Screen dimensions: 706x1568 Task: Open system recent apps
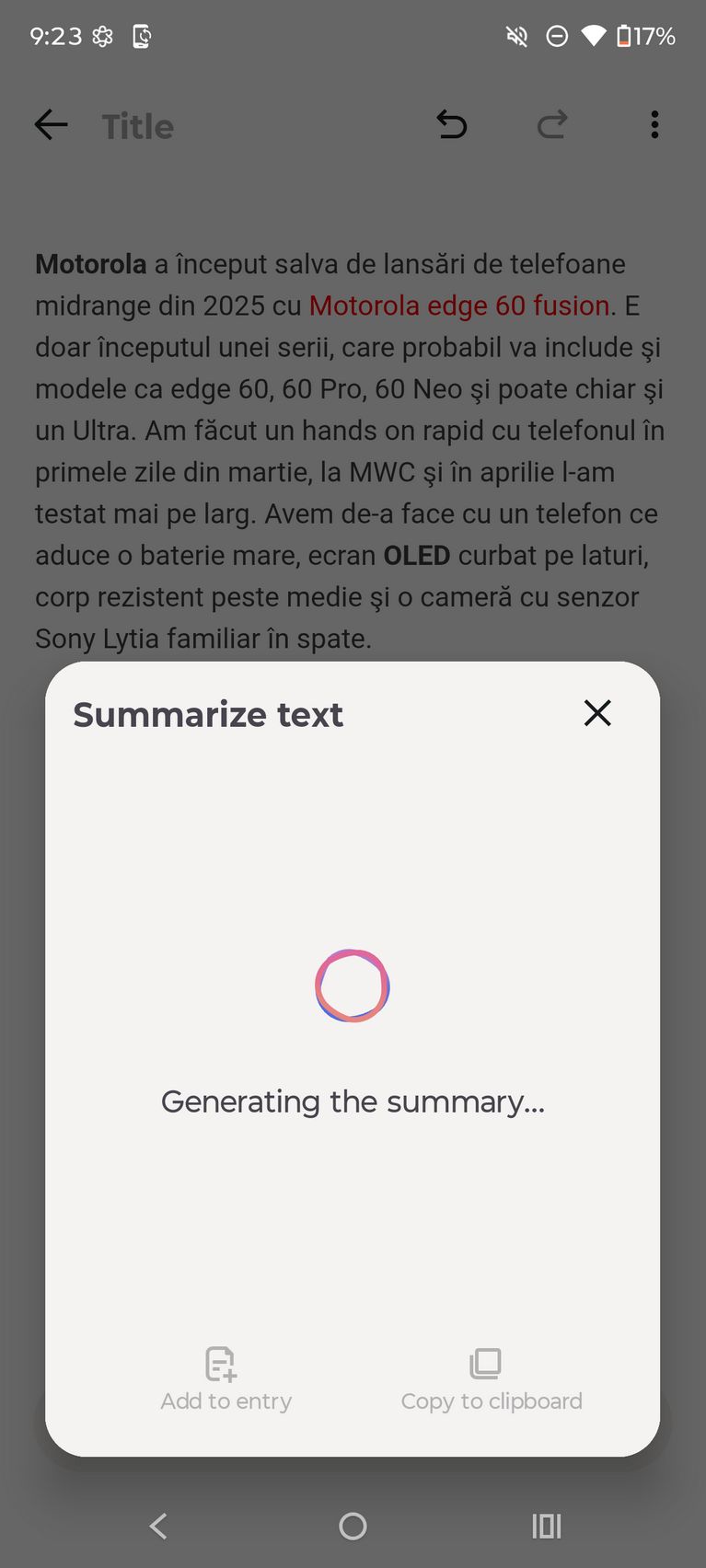tap(546, 1527)
